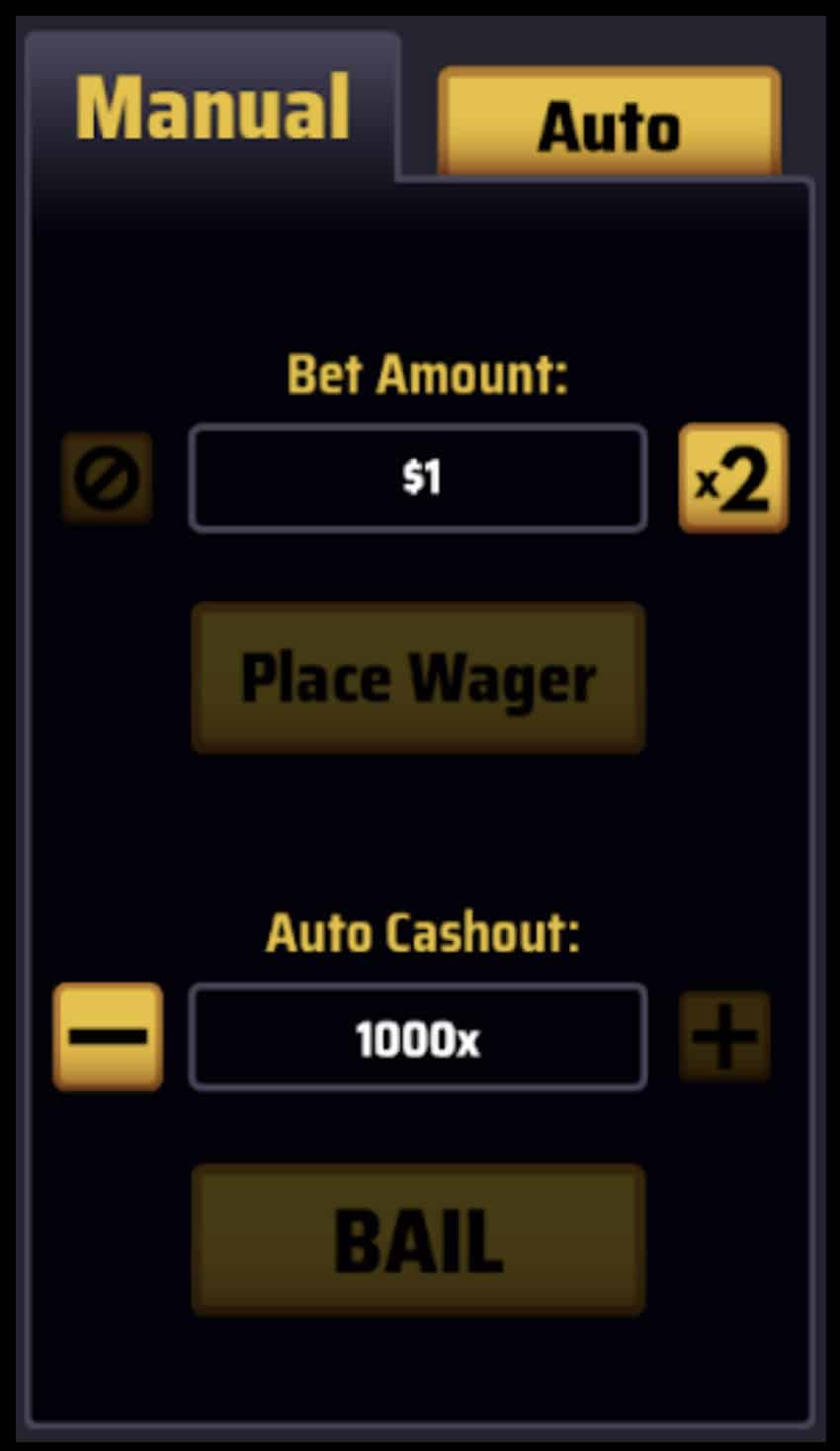Image resolution: width=840 pixels, height=1451 pixels.
Task: Decrease the Auto Cashout multiplier
Action: (x=108, y=1036)
